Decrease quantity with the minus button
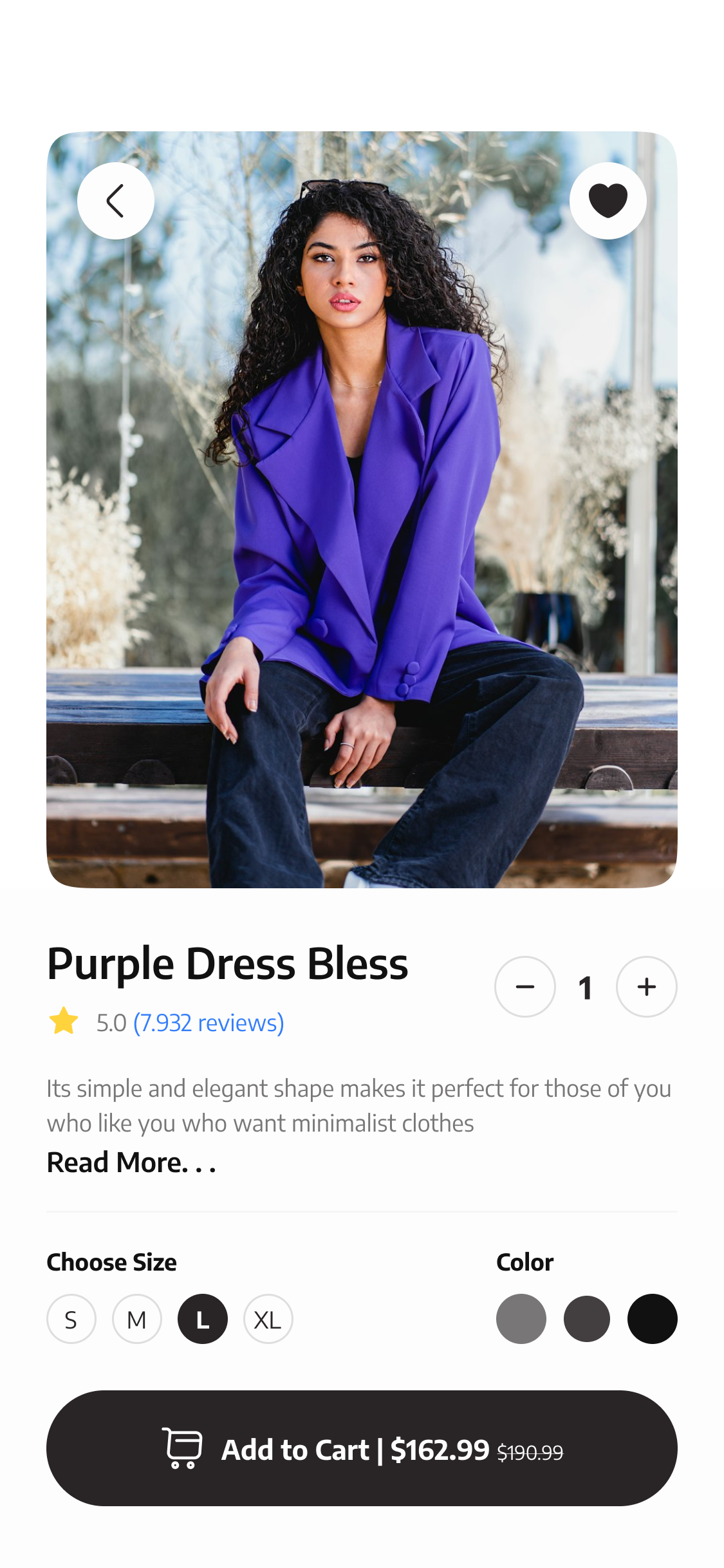Viewport: 724px width, 1568px height. pos(524,987)
